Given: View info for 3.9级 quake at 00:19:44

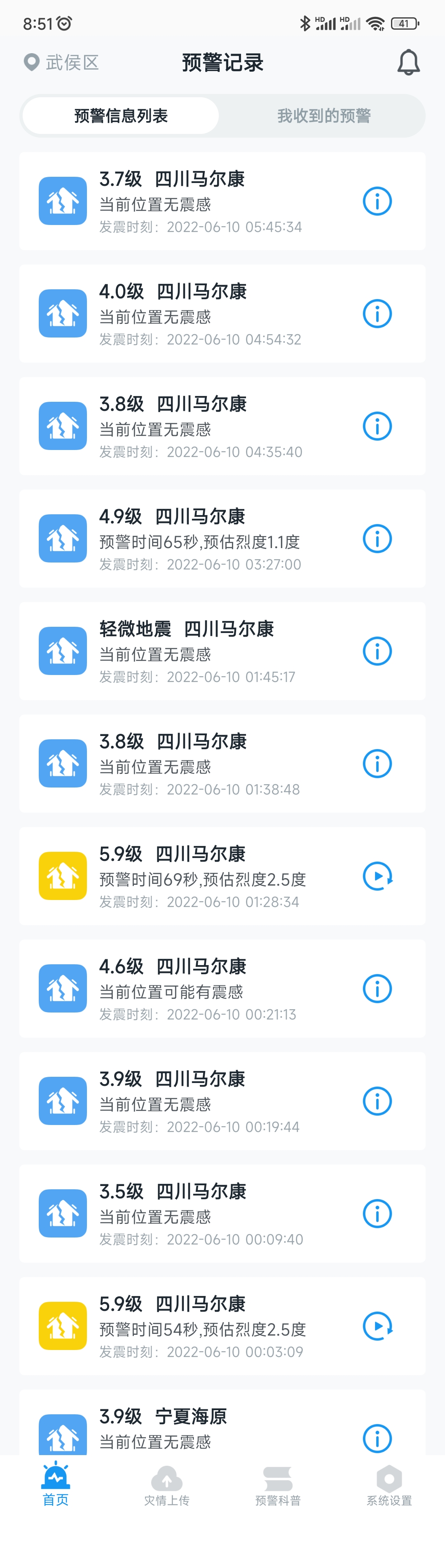Looking at the screenshot, I should (x=377, y=1101).
